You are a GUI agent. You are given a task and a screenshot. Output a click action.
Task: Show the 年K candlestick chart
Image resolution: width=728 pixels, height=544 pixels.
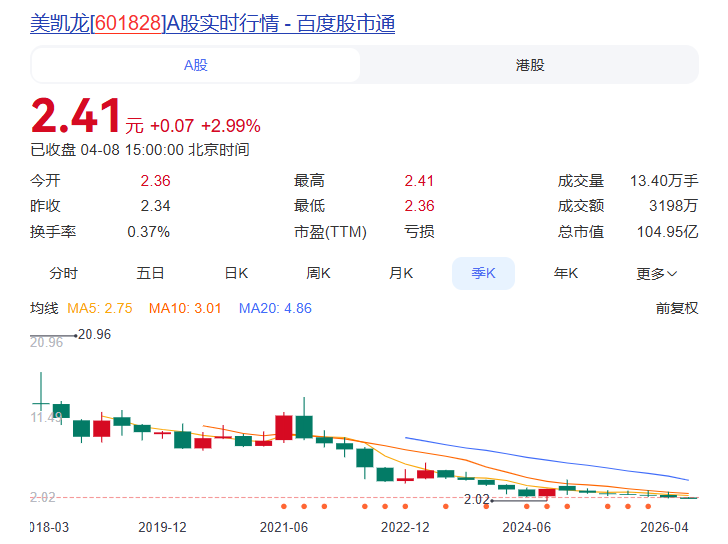click(566, 273)
